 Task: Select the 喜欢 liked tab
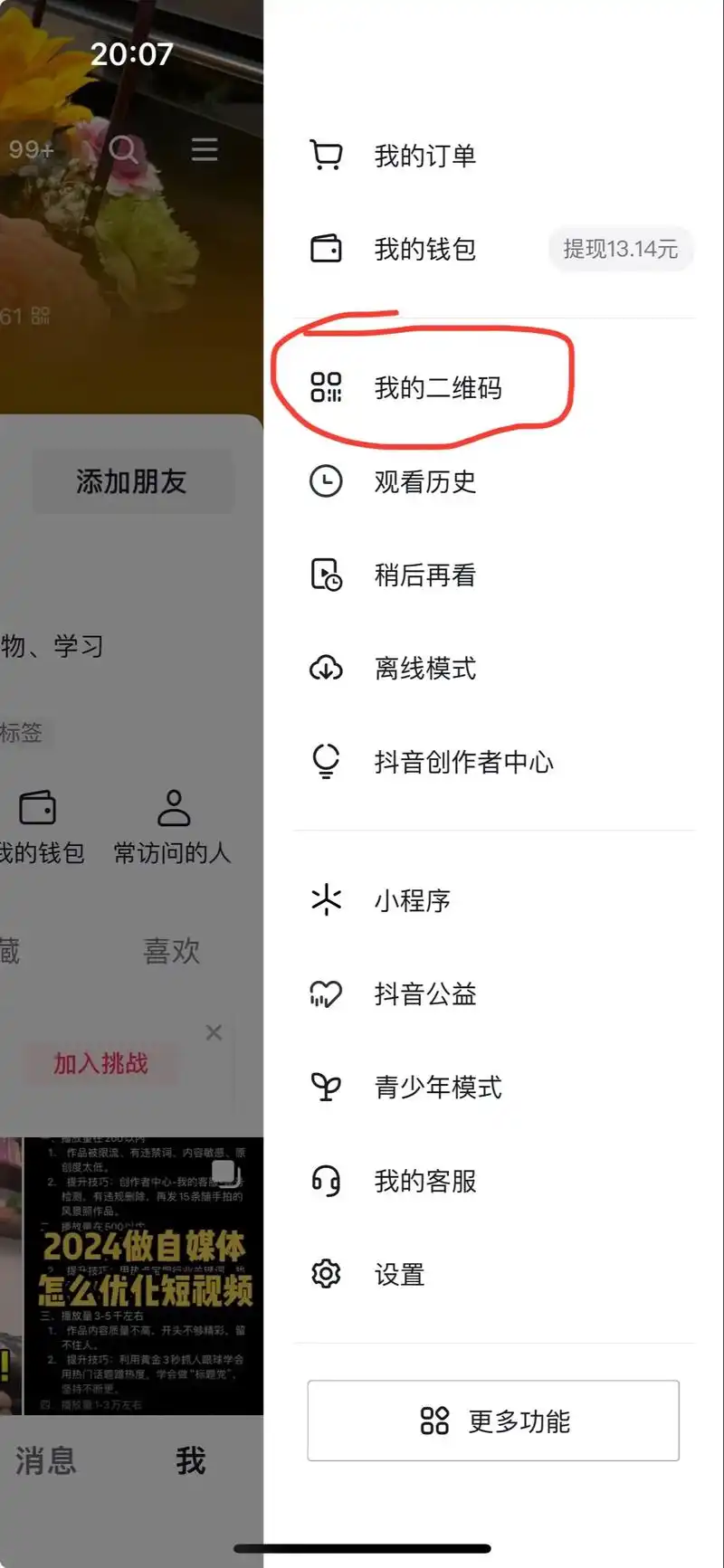click(x=171, y=950)
